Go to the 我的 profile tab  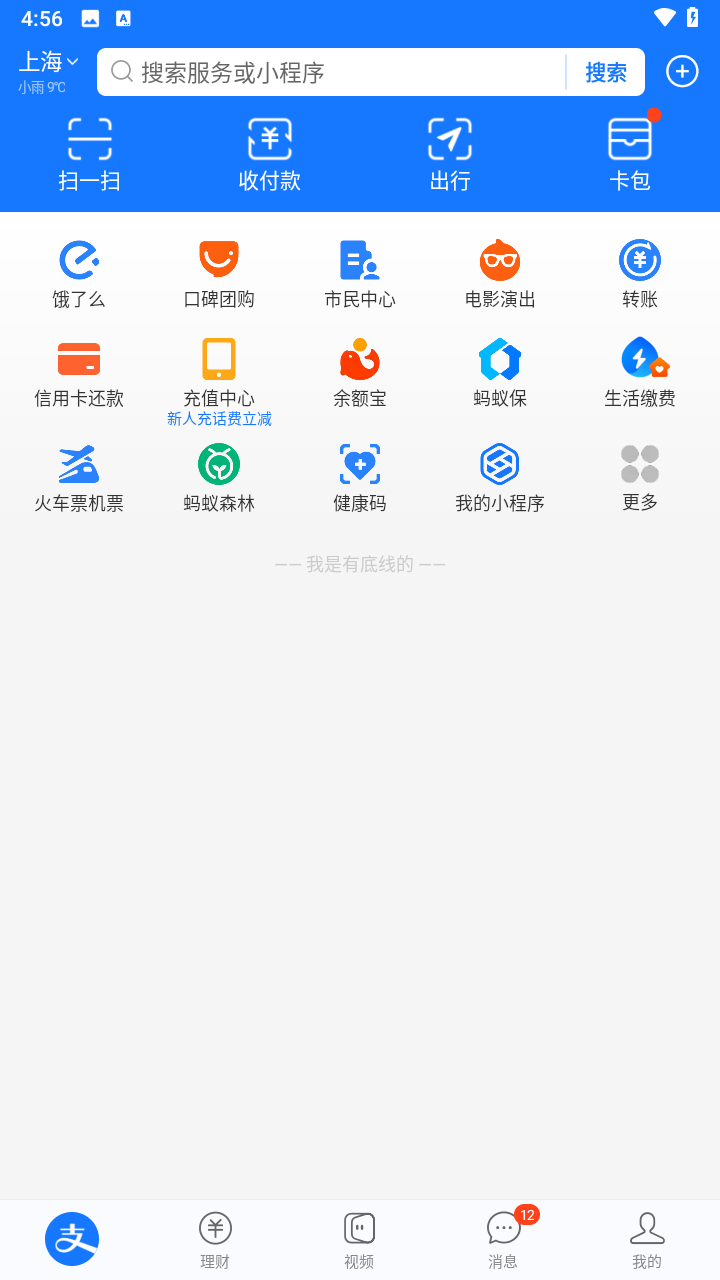click(647, 1240)
